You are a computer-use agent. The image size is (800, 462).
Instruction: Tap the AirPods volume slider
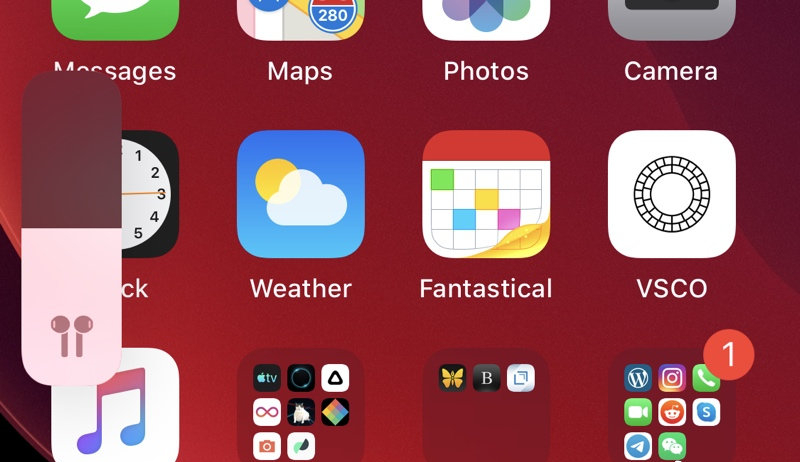click(x=71, y=228)
